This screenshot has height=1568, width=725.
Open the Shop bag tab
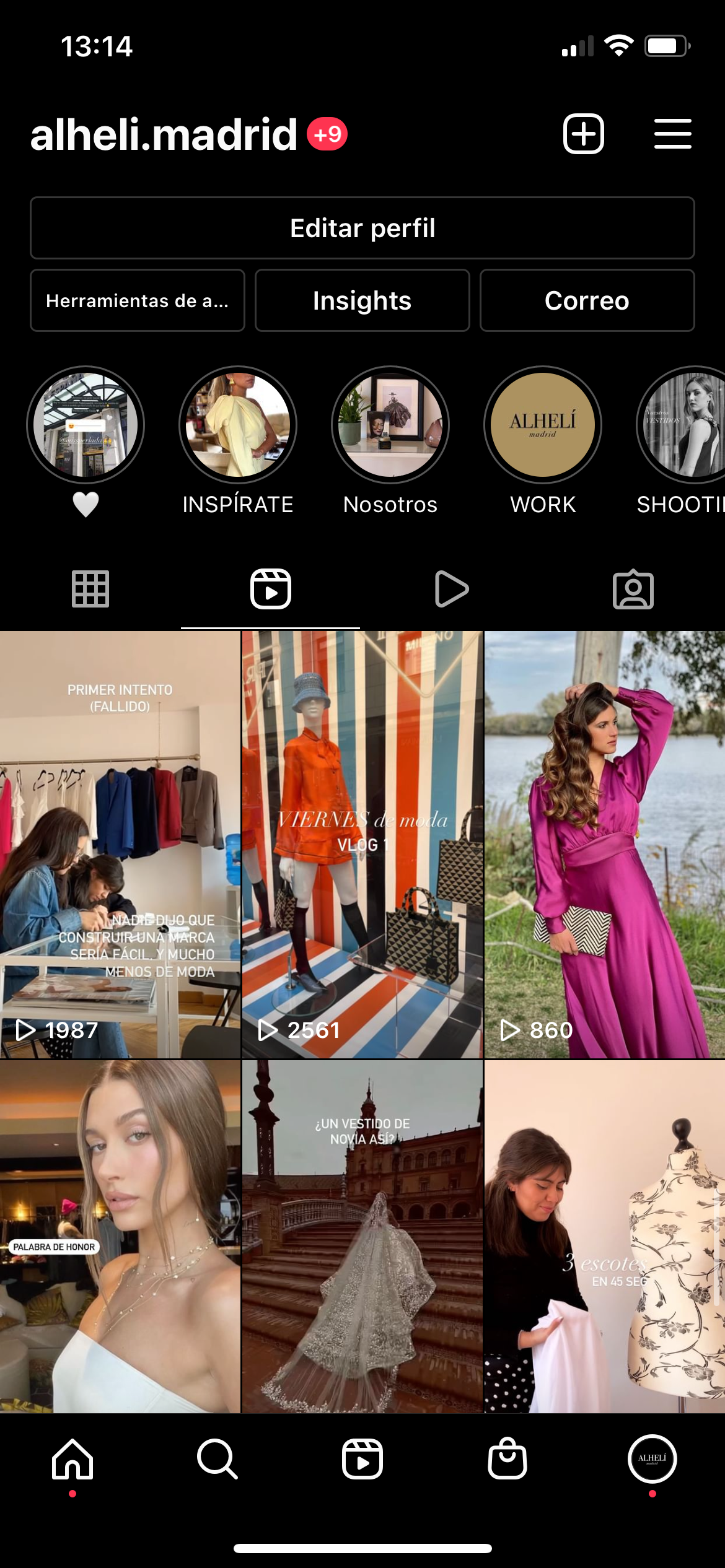(507, 1459)
